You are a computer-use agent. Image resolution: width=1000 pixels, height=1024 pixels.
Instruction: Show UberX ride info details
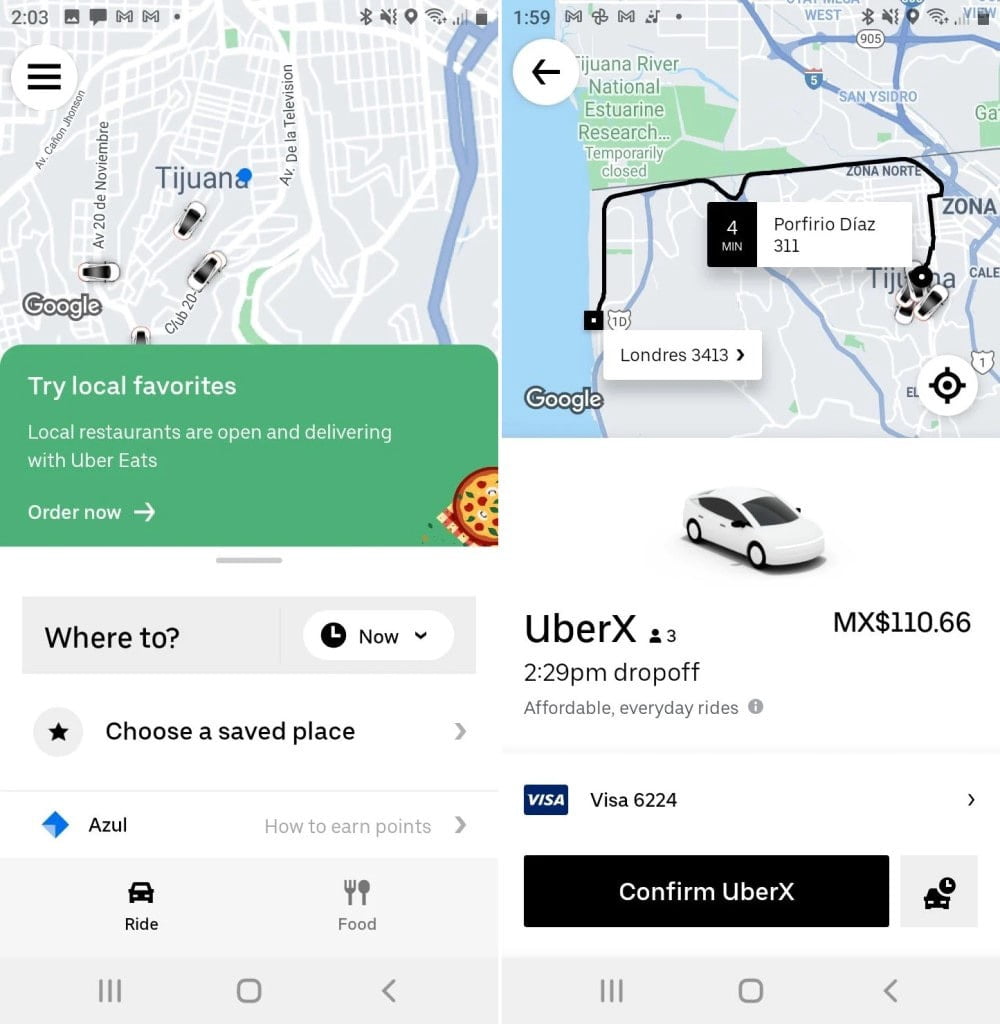(756, 707)
